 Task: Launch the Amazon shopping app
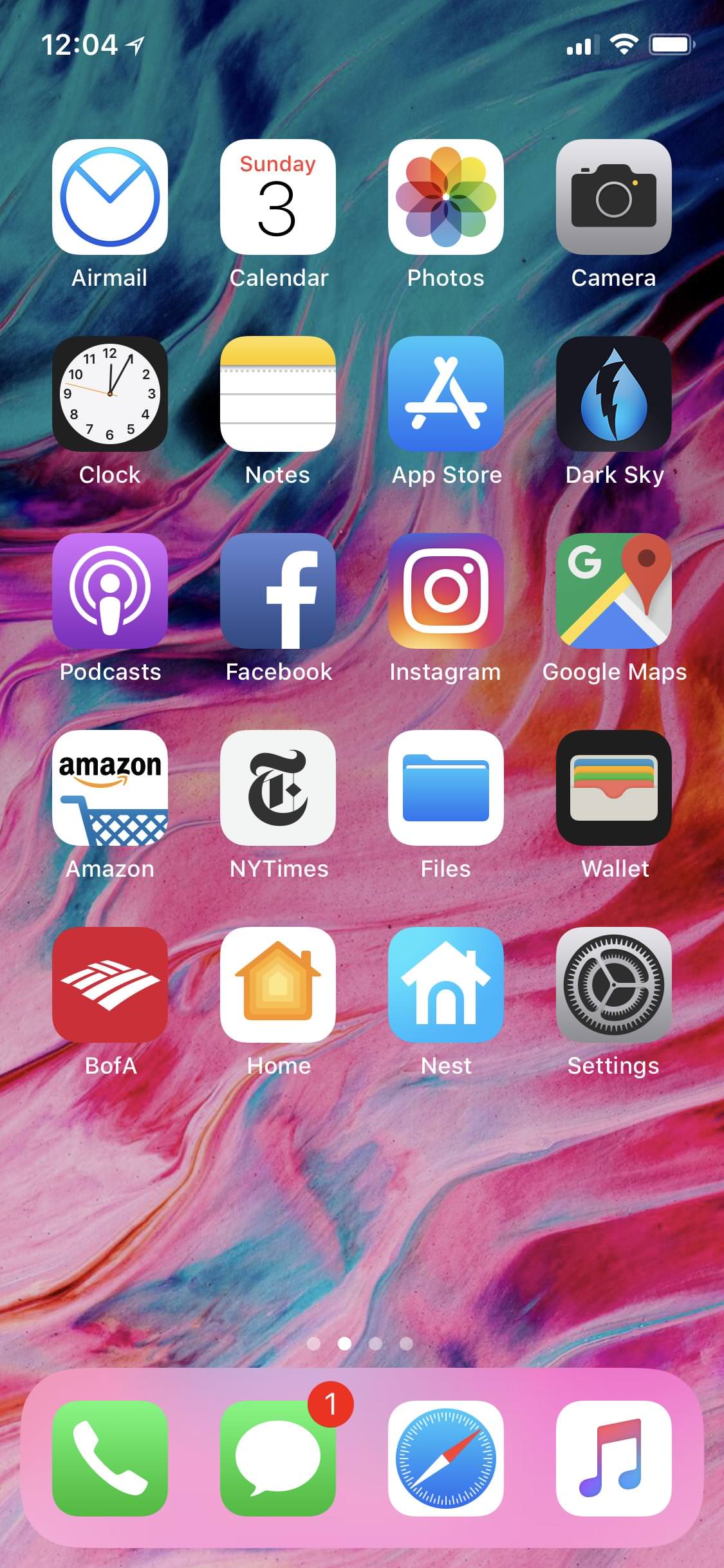110,788
